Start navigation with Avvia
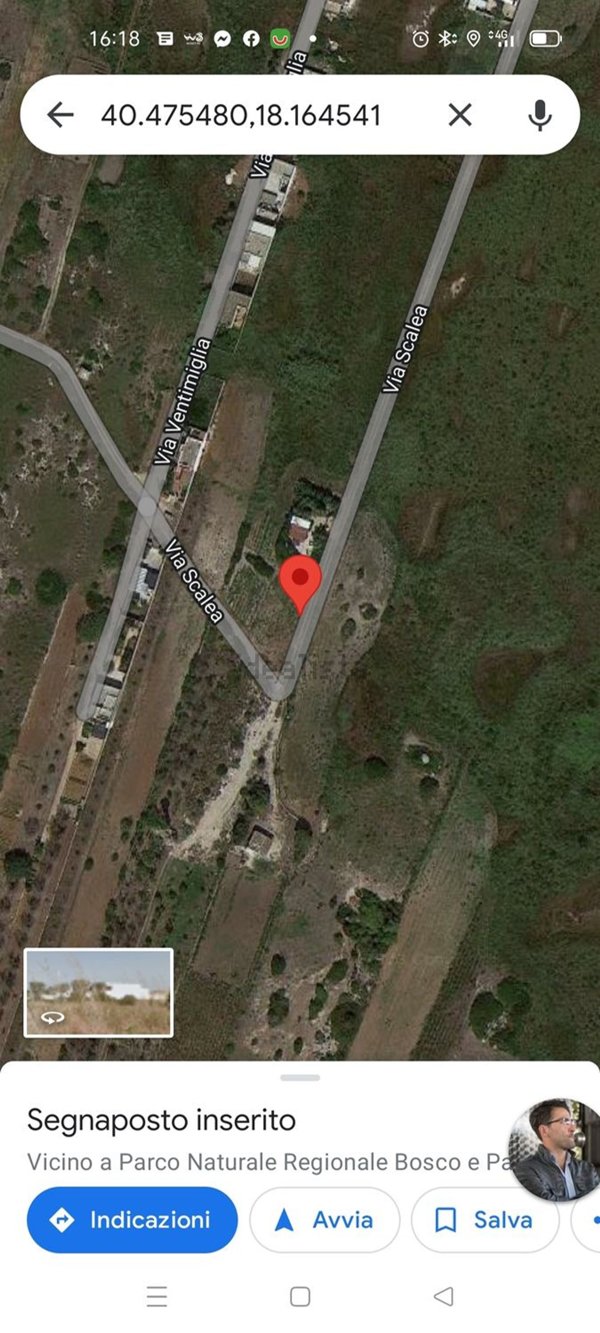600x1333 pixels. 324,1220
